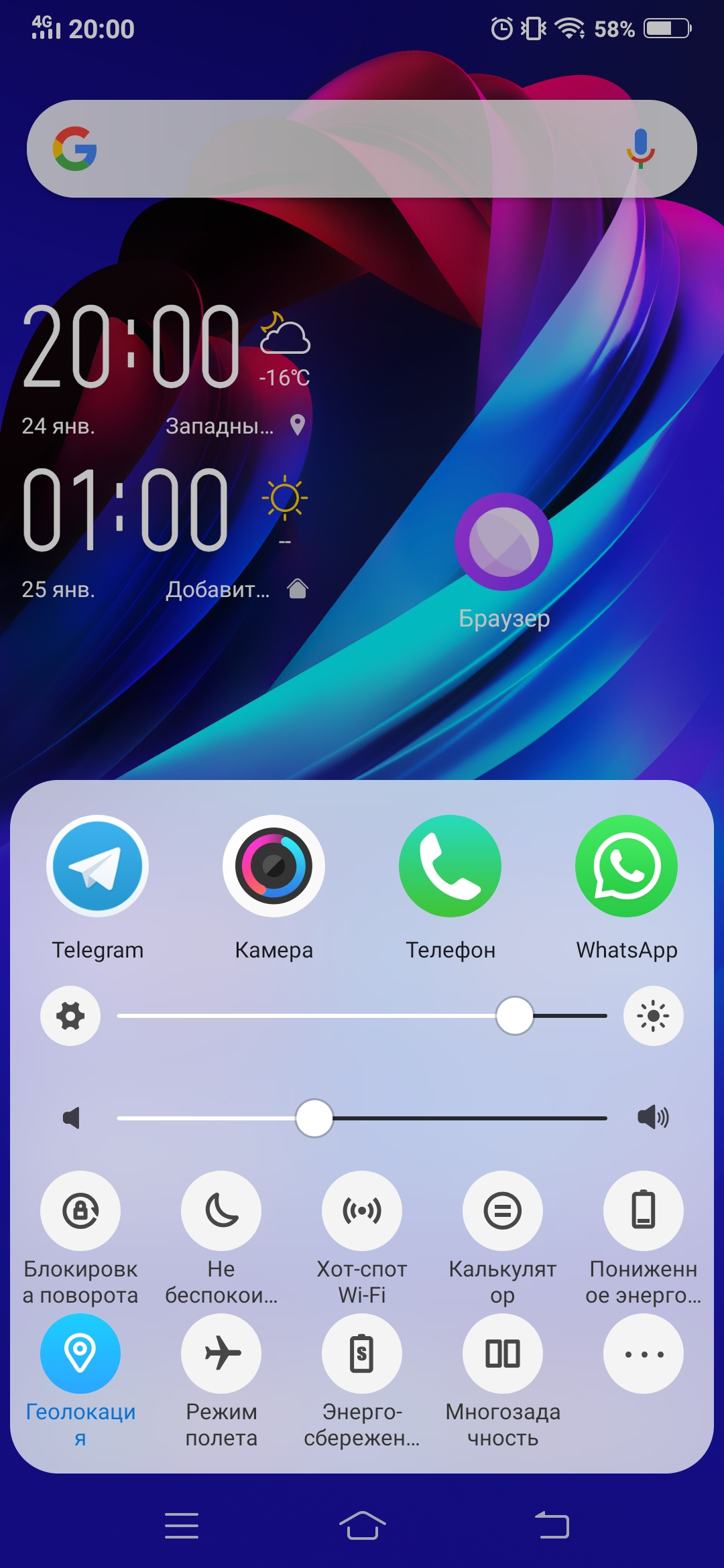Tap the home navigation button

[x=362, y=1525]
